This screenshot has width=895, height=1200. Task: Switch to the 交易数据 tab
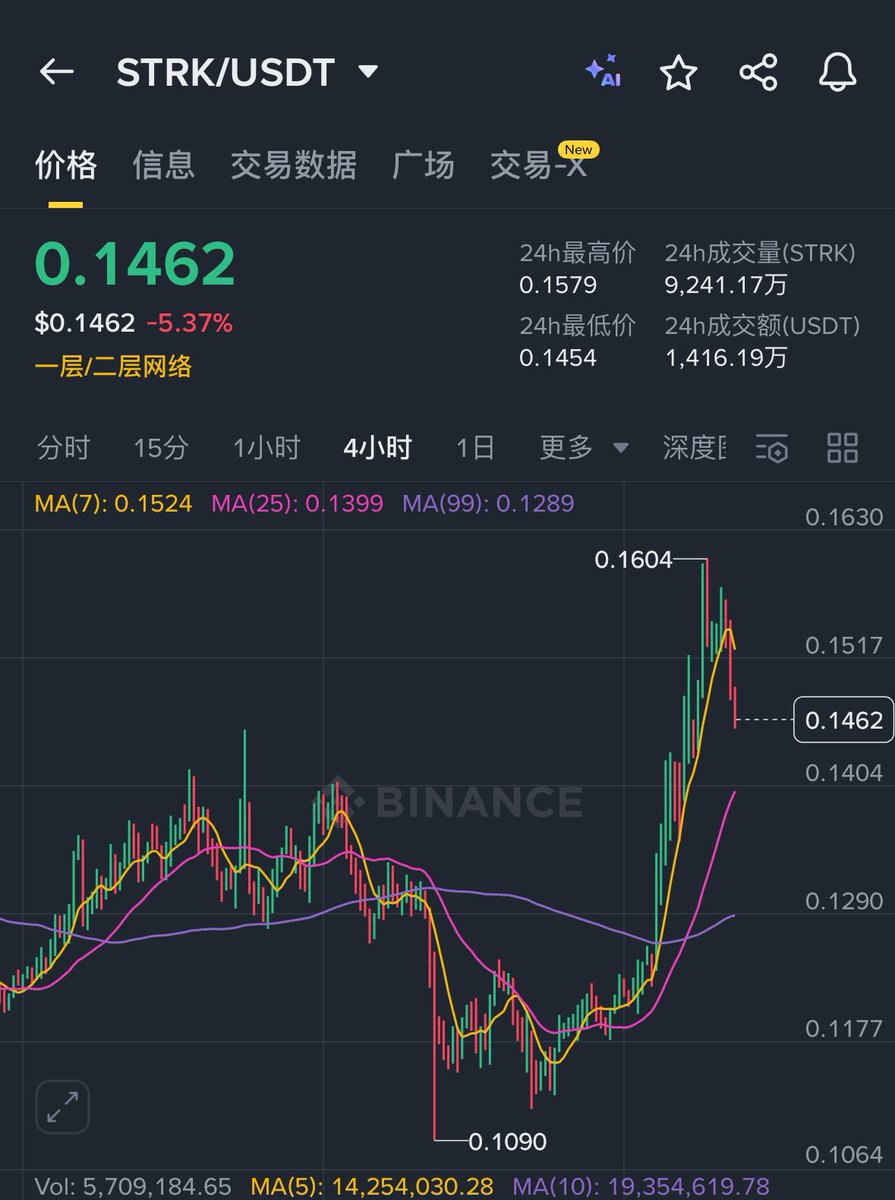click(x=293, y=165)
